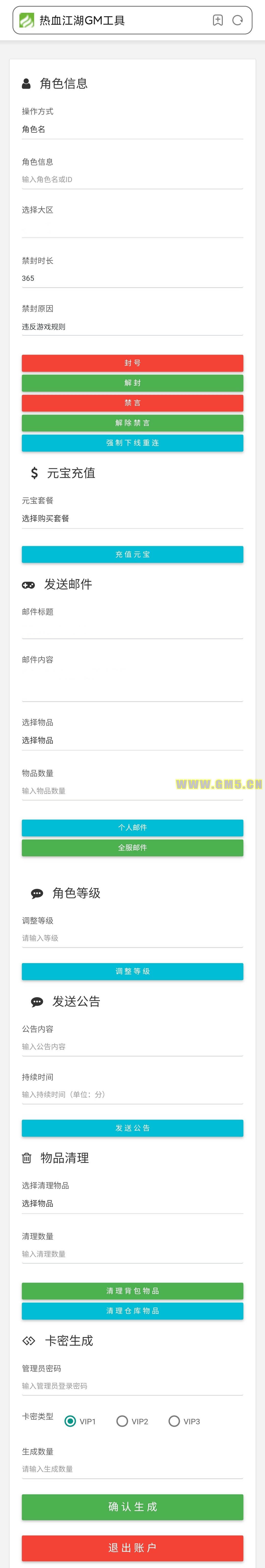Viewport: 265px width, 1568px height.
Task: Tap the 清理背包物品 button
Action: 132,1291
